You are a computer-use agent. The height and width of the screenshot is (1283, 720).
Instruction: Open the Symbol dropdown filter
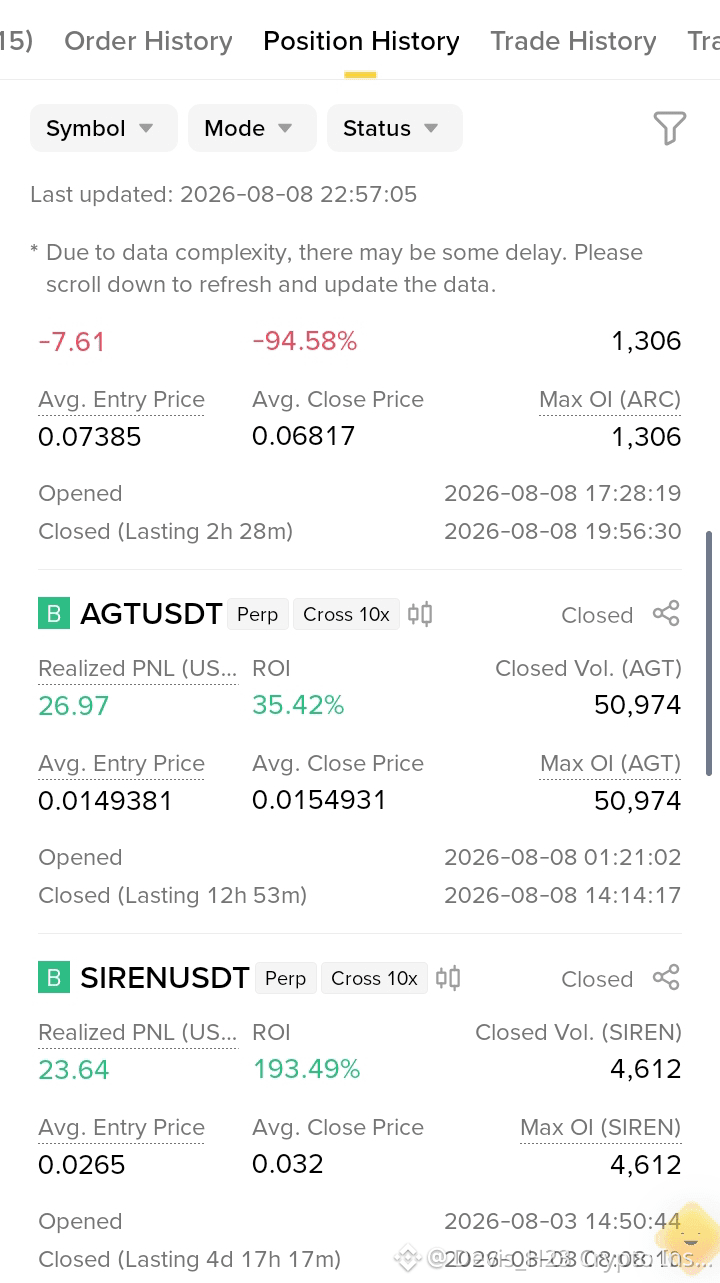click(x=103, y=128)
